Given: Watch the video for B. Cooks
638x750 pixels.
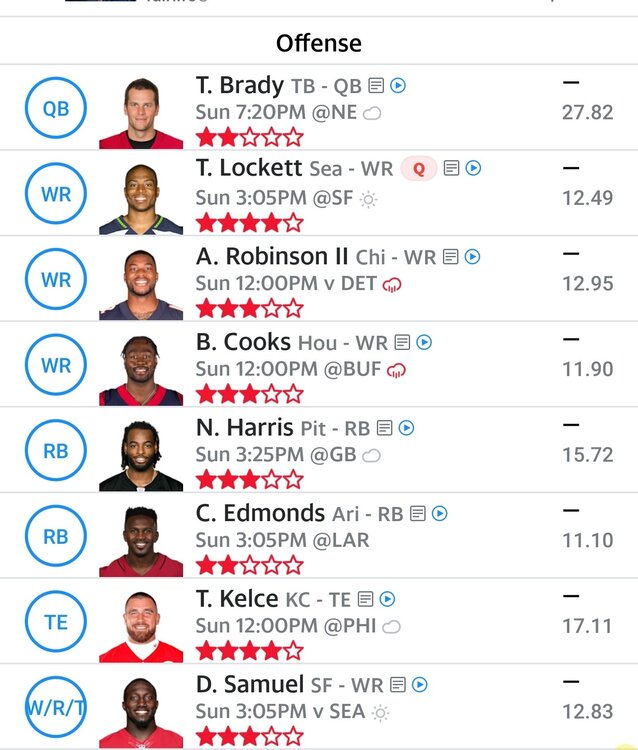Looking at the screenshot, I should [424, 342].
